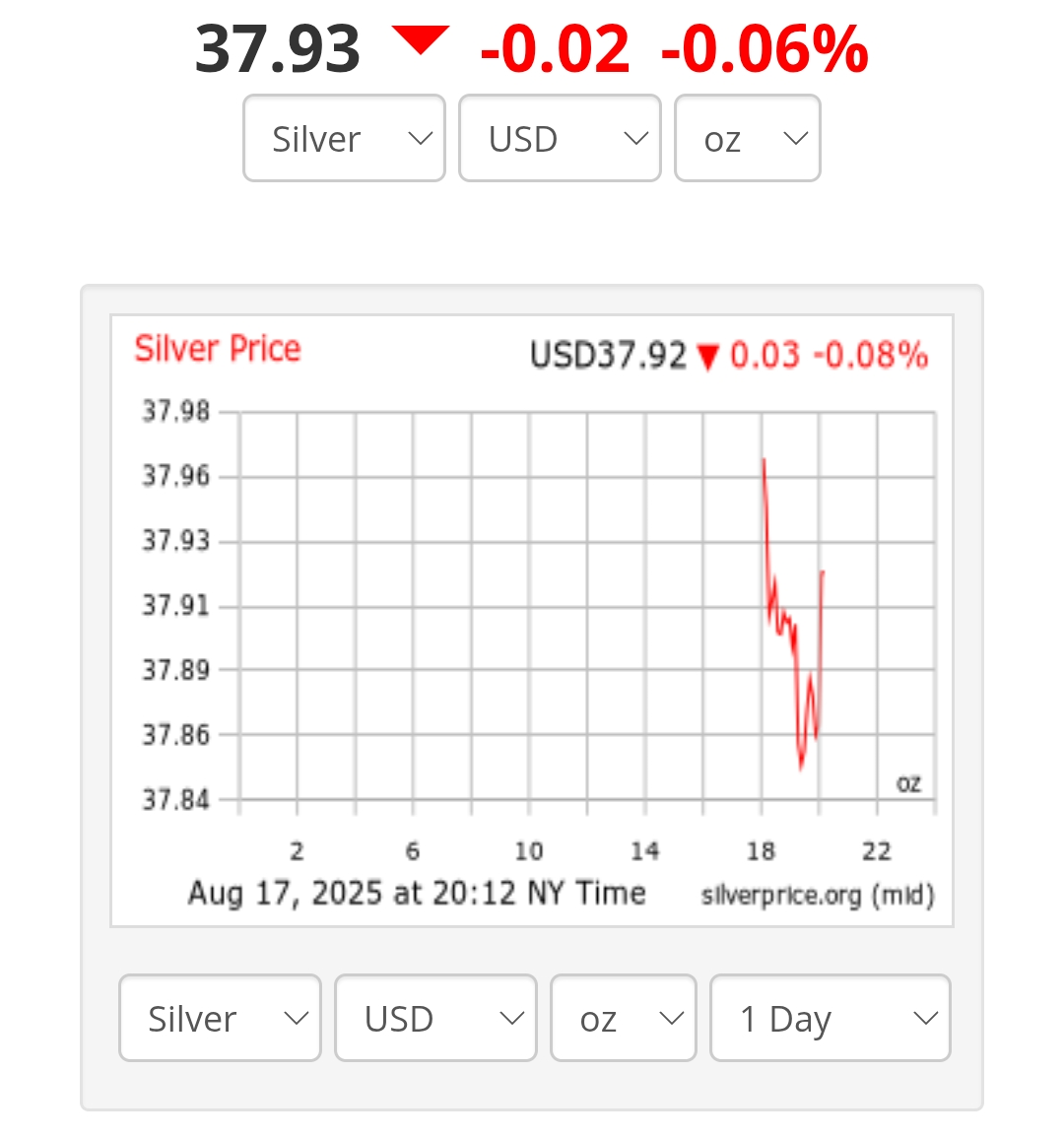Expand the oz unit dropdown below the chart

point(623,1018)
